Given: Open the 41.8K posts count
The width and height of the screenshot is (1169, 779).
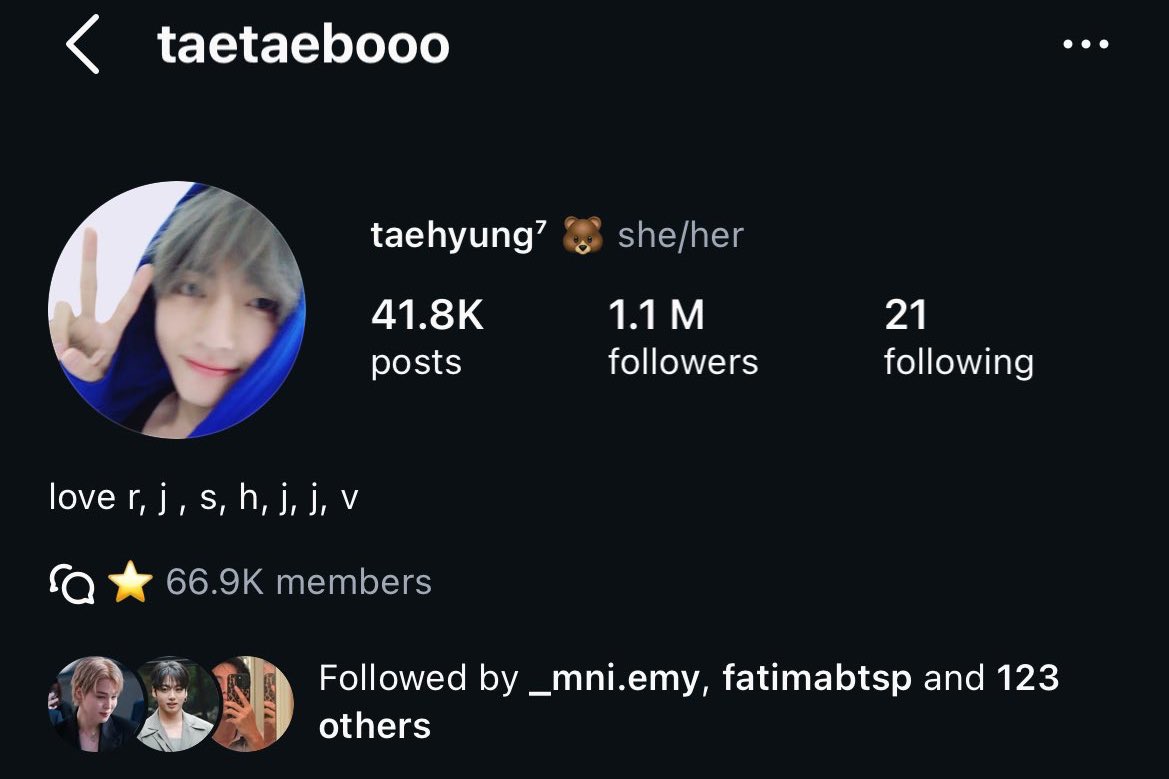Looking at the screenshot, I should pos(426,338).
